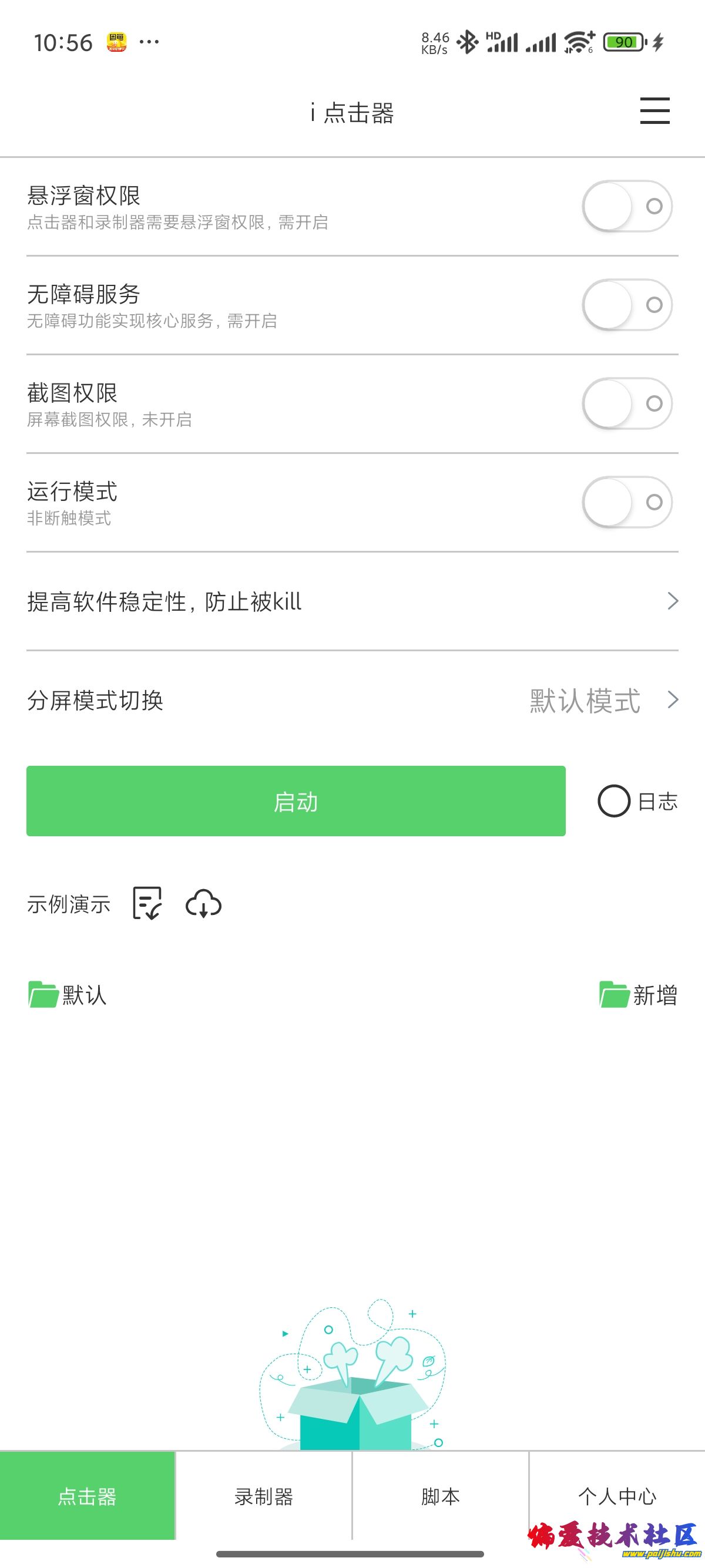Open 提高软件稳定性，防止被kill row
Viewport: 705px width, 1568px height.
(352, 601)
